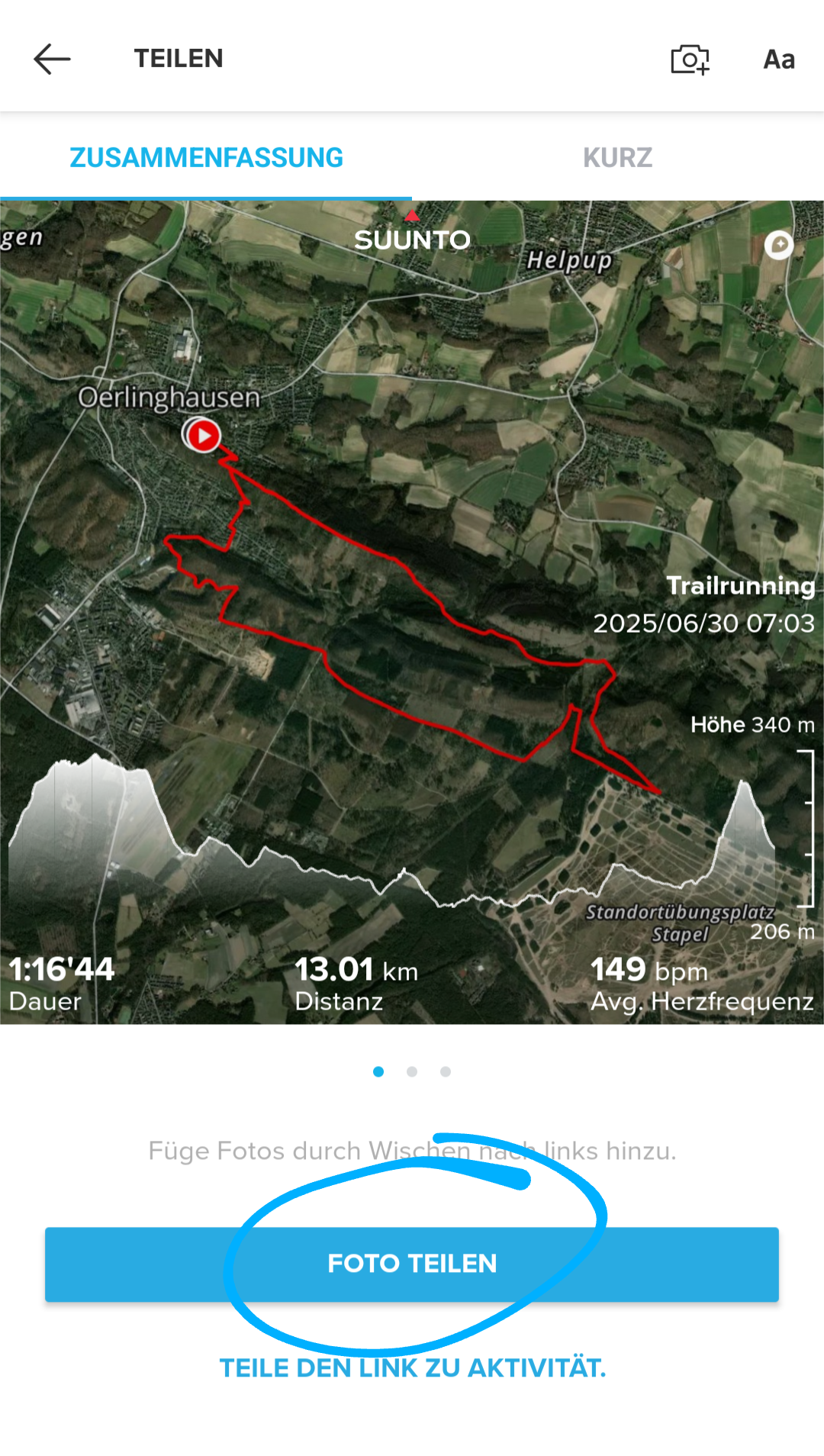This screenshot has height=1456, width=824.
Task: Add a photo with the camera icon
Action: pyautogui.click(x=690, y=60)
